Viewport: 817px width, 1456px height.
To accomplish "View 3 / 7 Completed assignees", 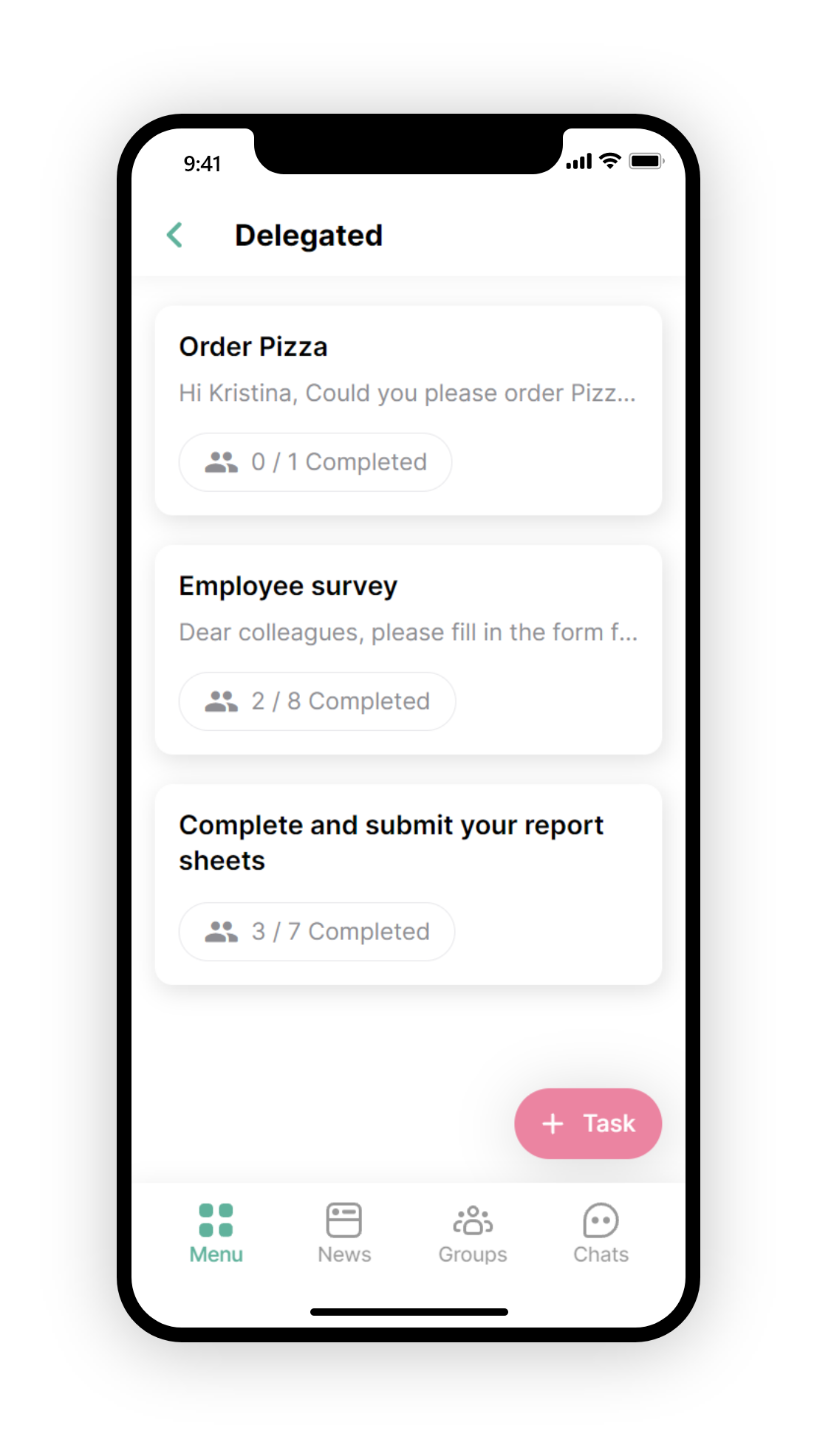I will coord(317,932).
